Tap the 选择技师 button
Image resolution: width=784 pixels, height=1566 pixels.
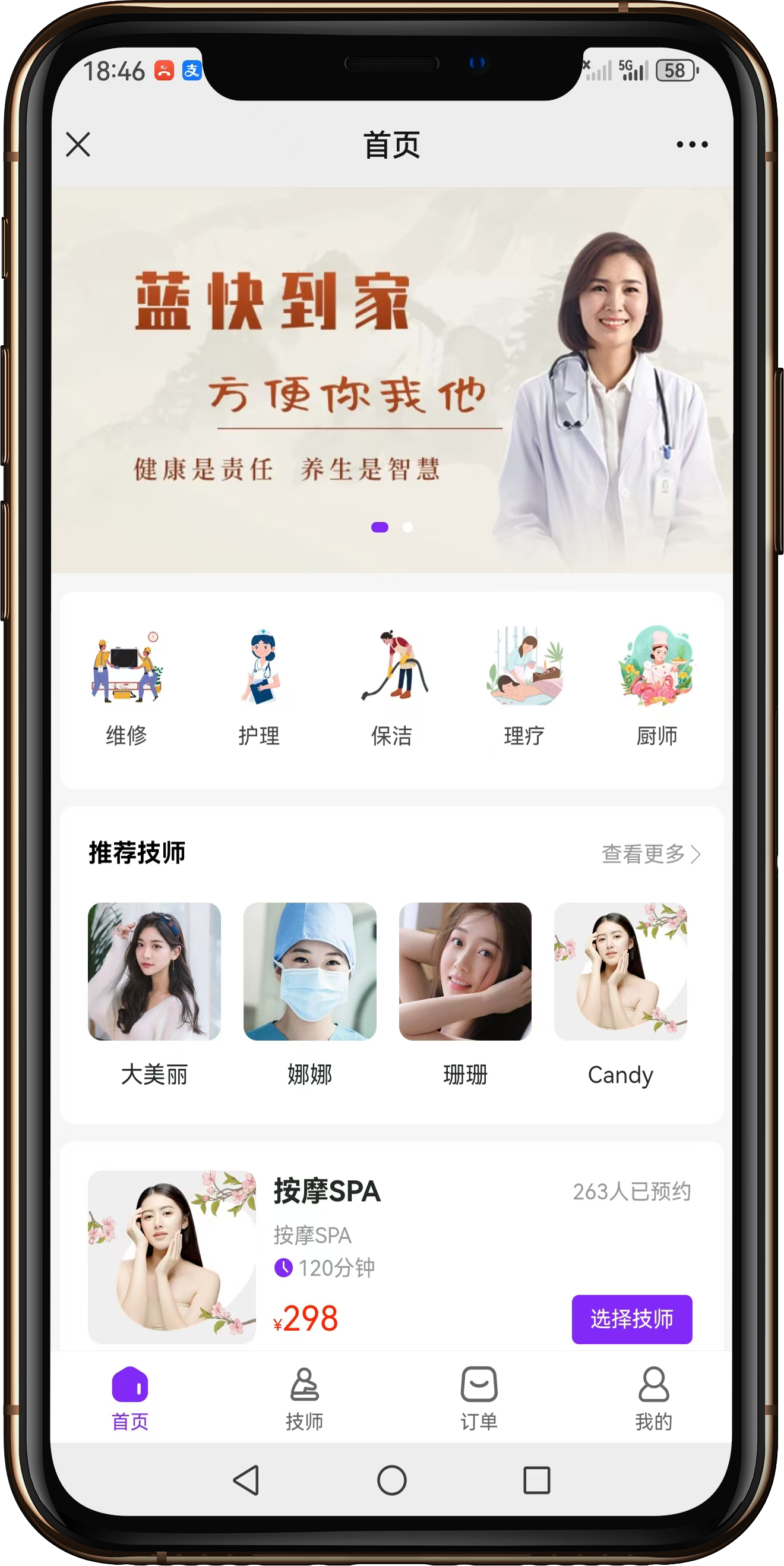pyautogui.click(x=632, y=1319)
